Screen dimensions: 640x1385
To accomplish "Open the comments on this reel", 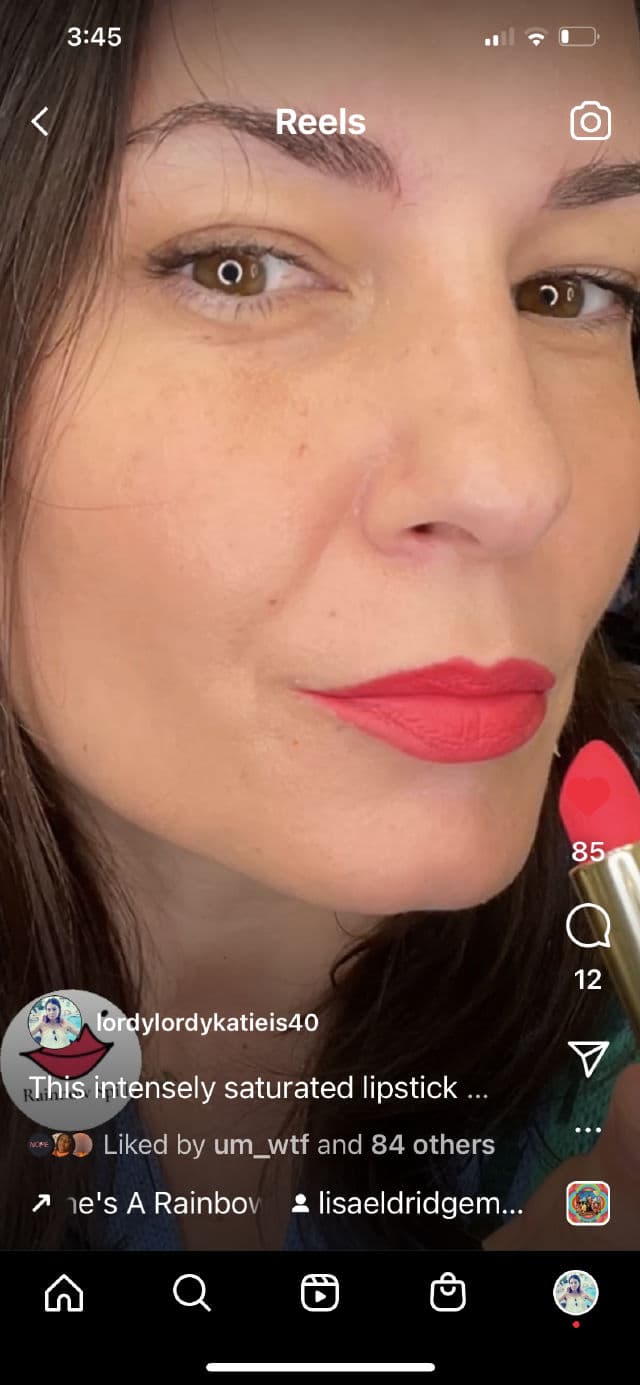I will pos(587,927).
